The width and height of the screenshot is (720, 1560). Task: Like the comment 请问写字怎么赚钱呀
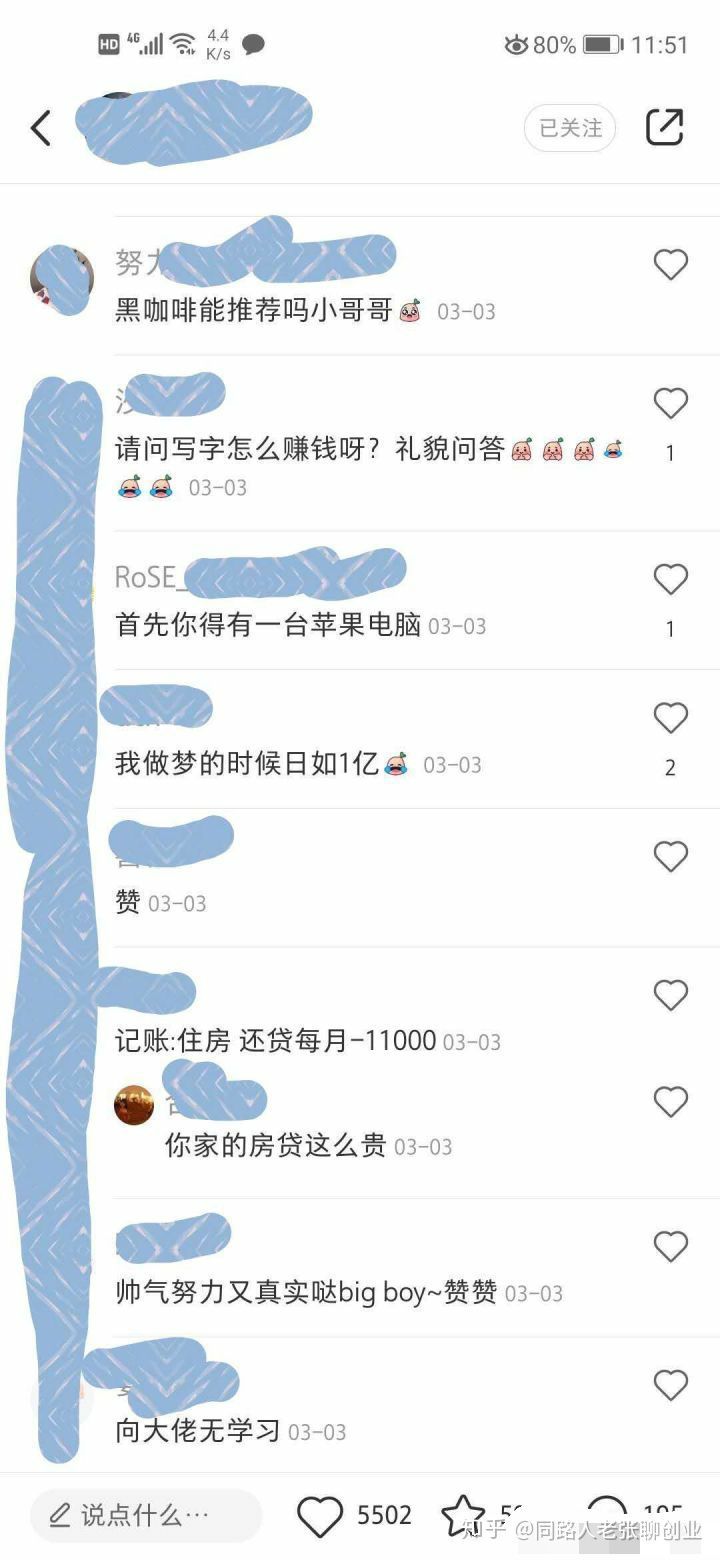click(670, 404)
